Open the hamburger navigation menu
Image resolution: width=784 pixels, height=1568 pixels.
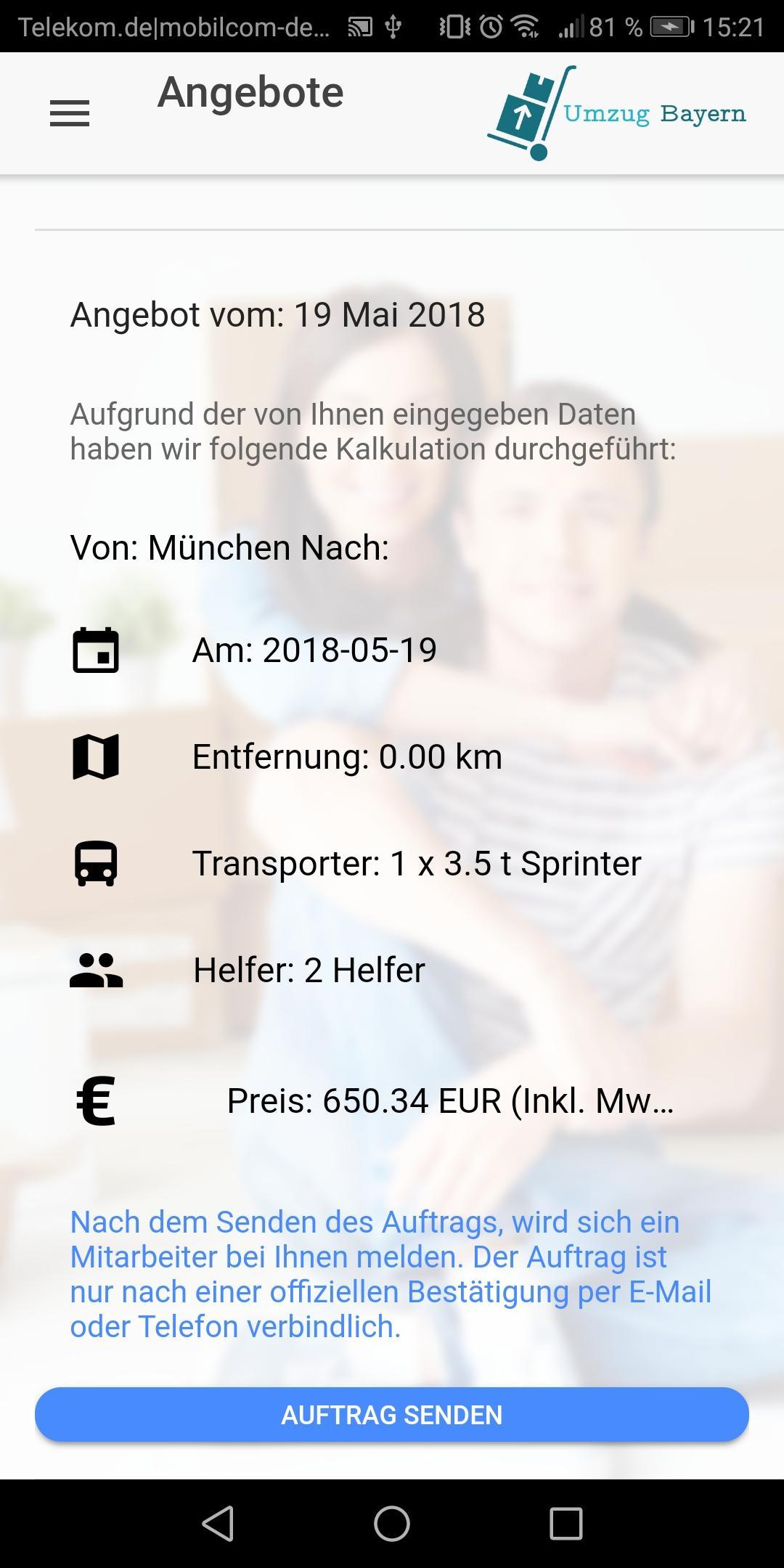[x=69, y=113]
